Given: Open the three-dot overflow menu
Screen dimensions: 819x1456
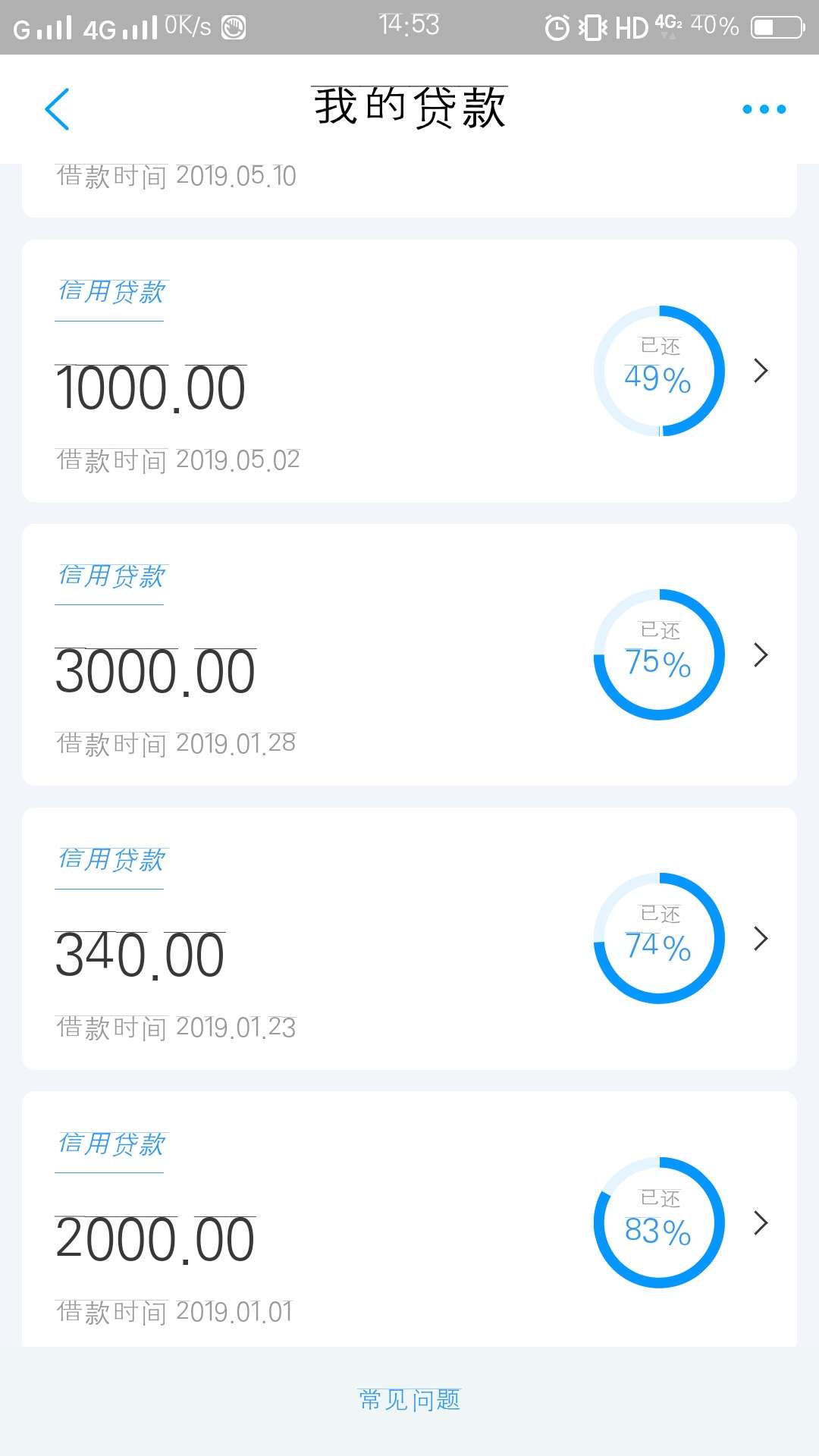Looking at the screenshot, I should 764,109.
